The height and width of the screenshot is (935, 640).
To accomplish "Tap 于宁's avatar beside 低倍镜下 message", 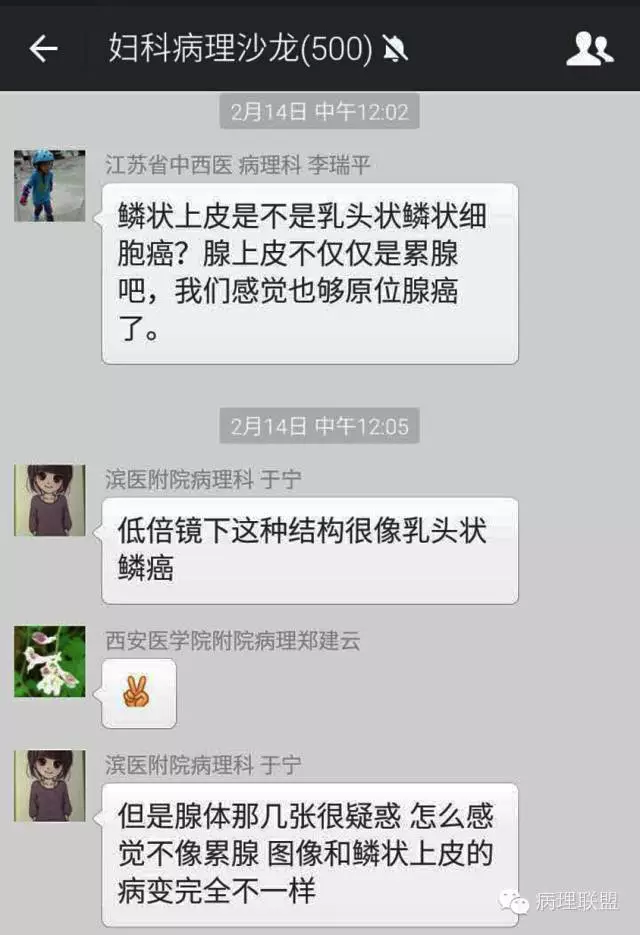I will pyautogui.click(x=49, y=499).
